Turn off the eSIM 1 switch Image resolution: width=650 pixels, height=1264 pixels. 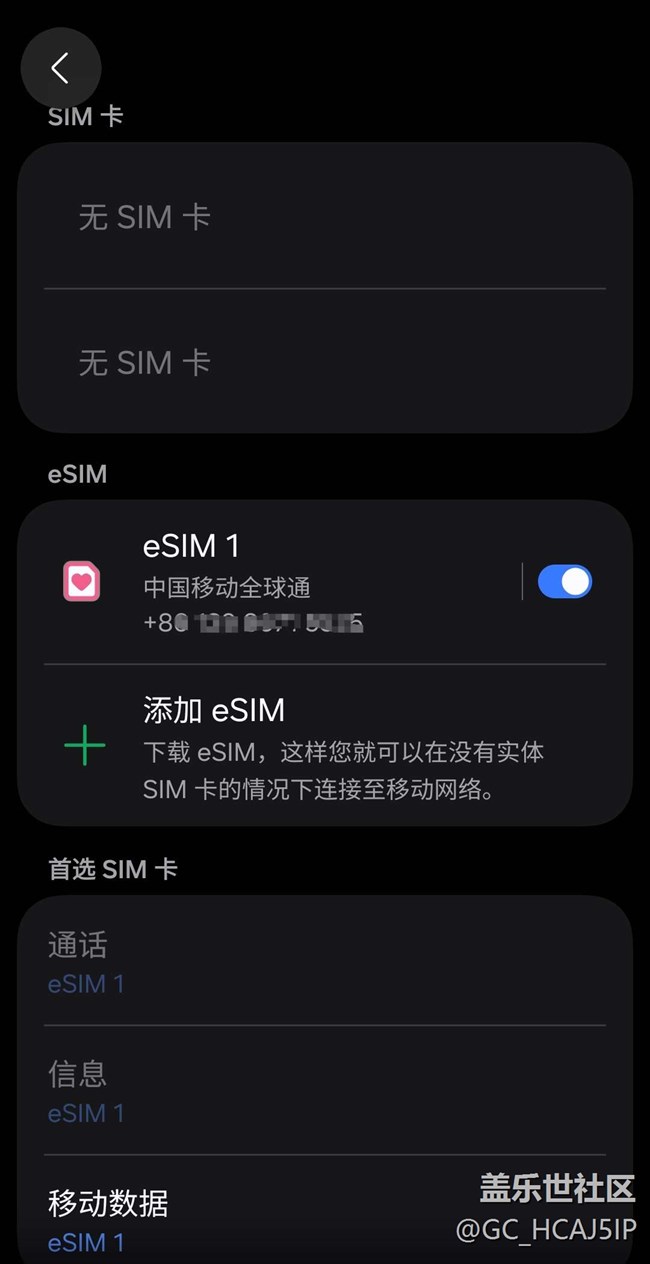pos(564,581)
